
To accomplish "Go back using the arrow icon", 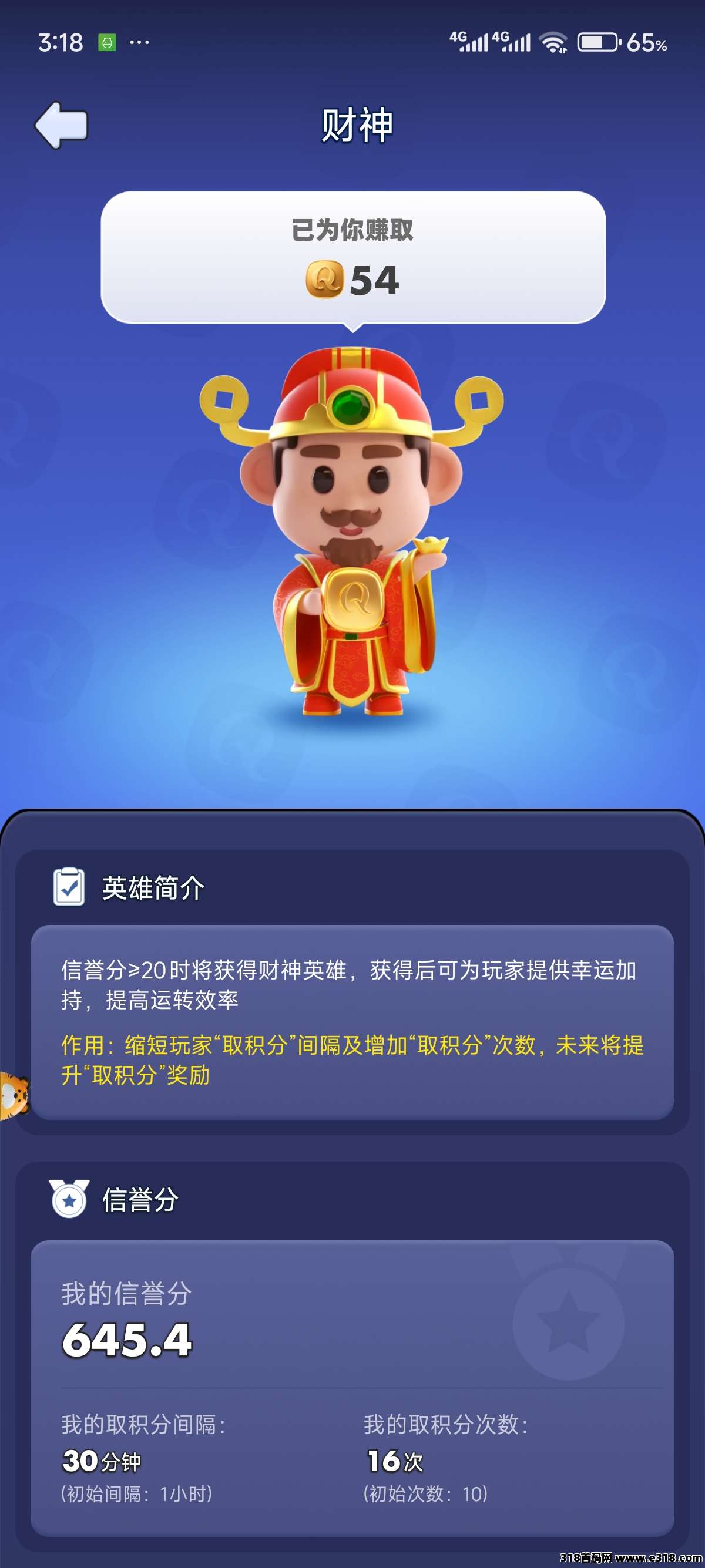I will tap(61, 126).
